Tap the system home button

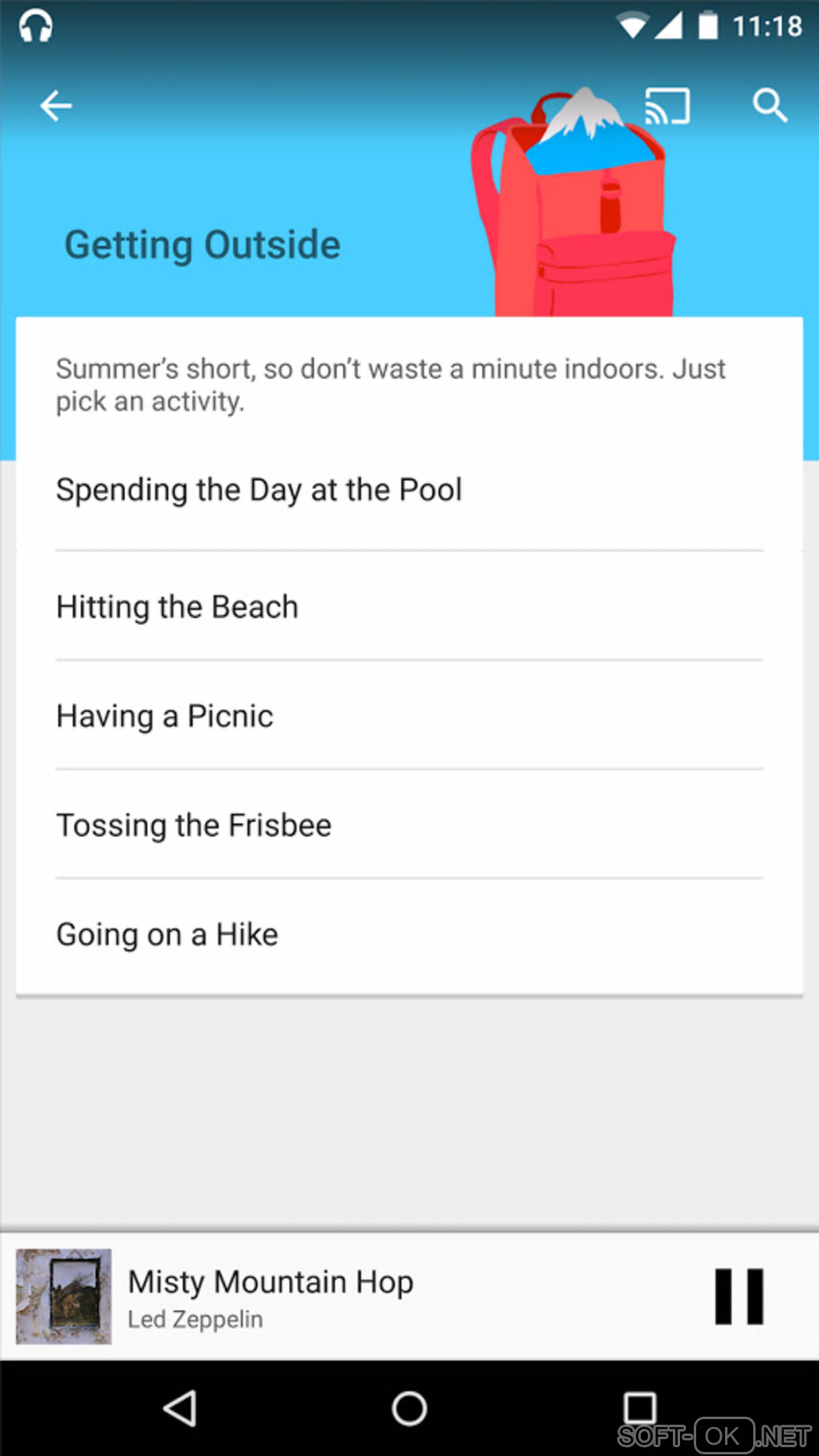tap(409, 1408)
